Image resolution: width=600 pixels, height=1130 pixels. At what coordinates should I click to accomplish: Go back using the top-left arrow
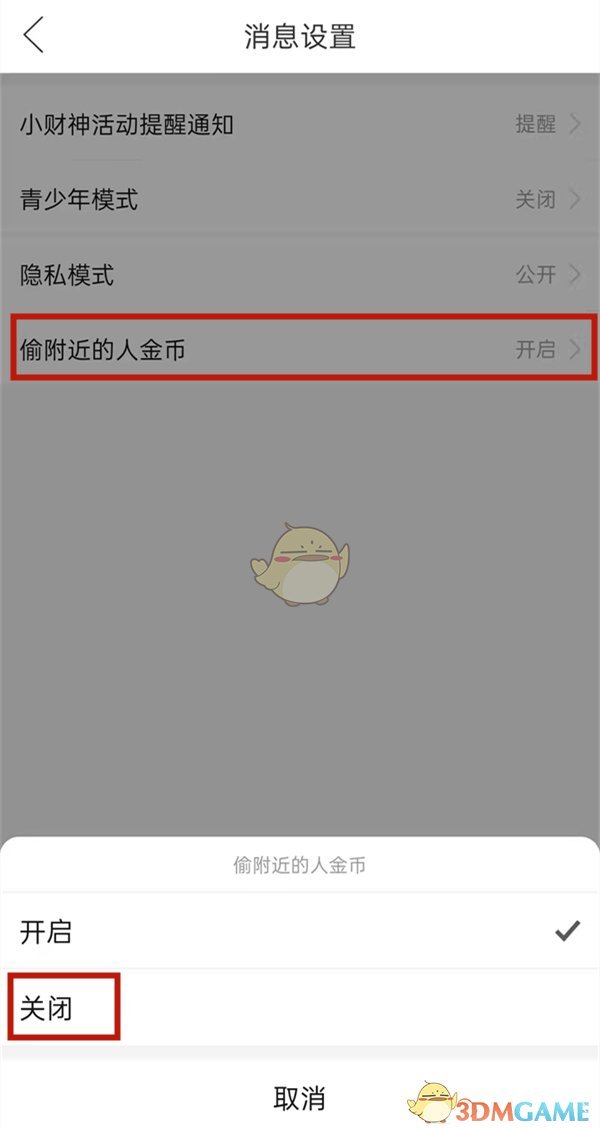click(34, 36)
